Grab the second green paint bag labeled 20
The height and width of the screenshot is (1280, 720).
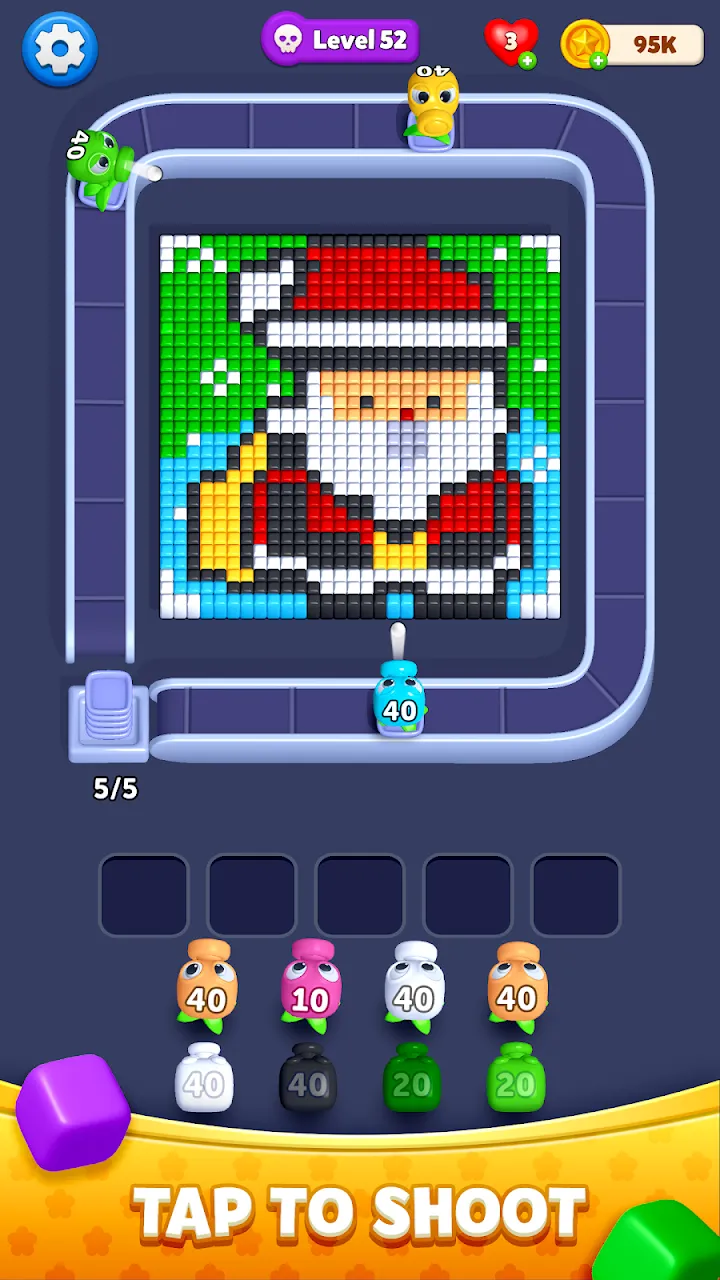(516, 1080)
